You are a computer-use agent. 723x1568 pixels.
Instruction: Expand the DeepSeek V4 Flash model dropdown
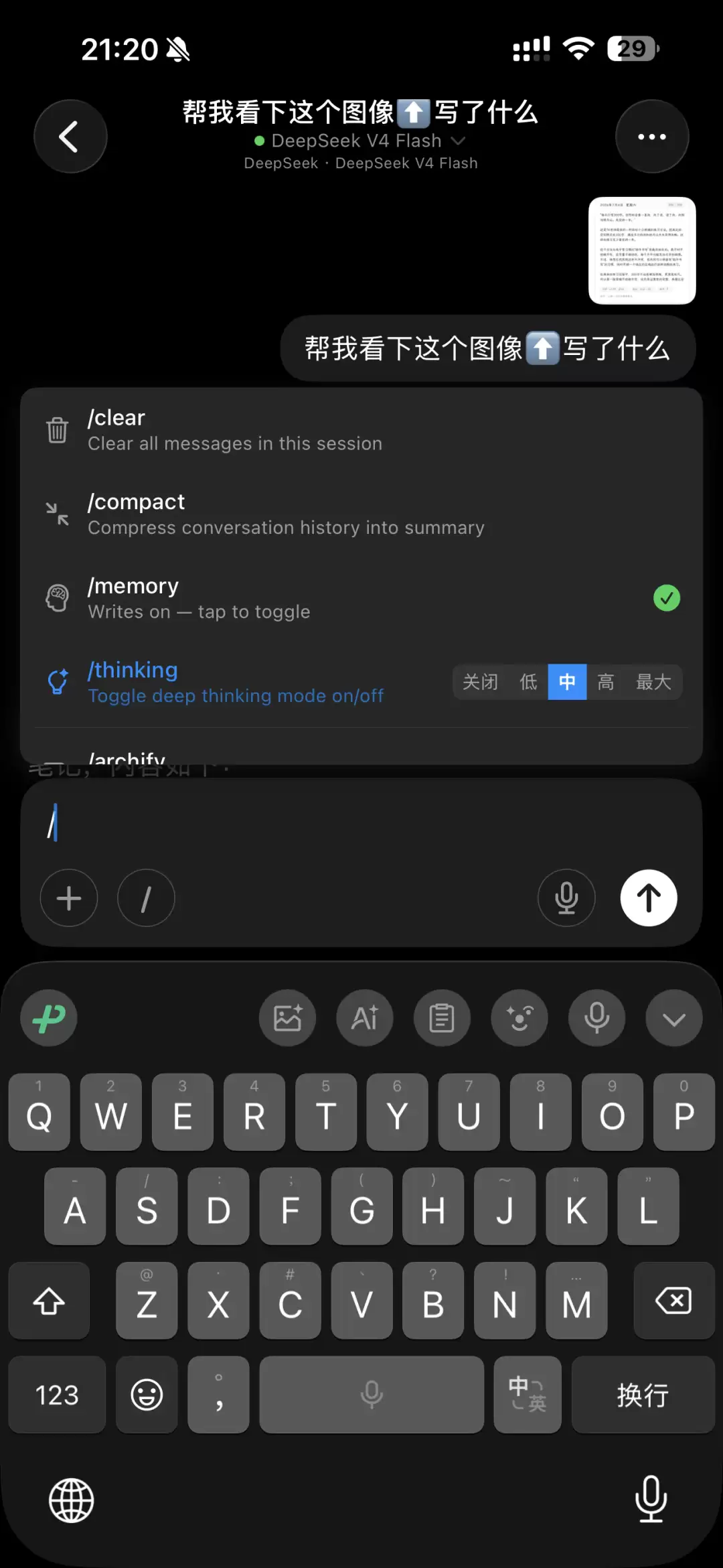pyautogui.click(x=361, y=141)
